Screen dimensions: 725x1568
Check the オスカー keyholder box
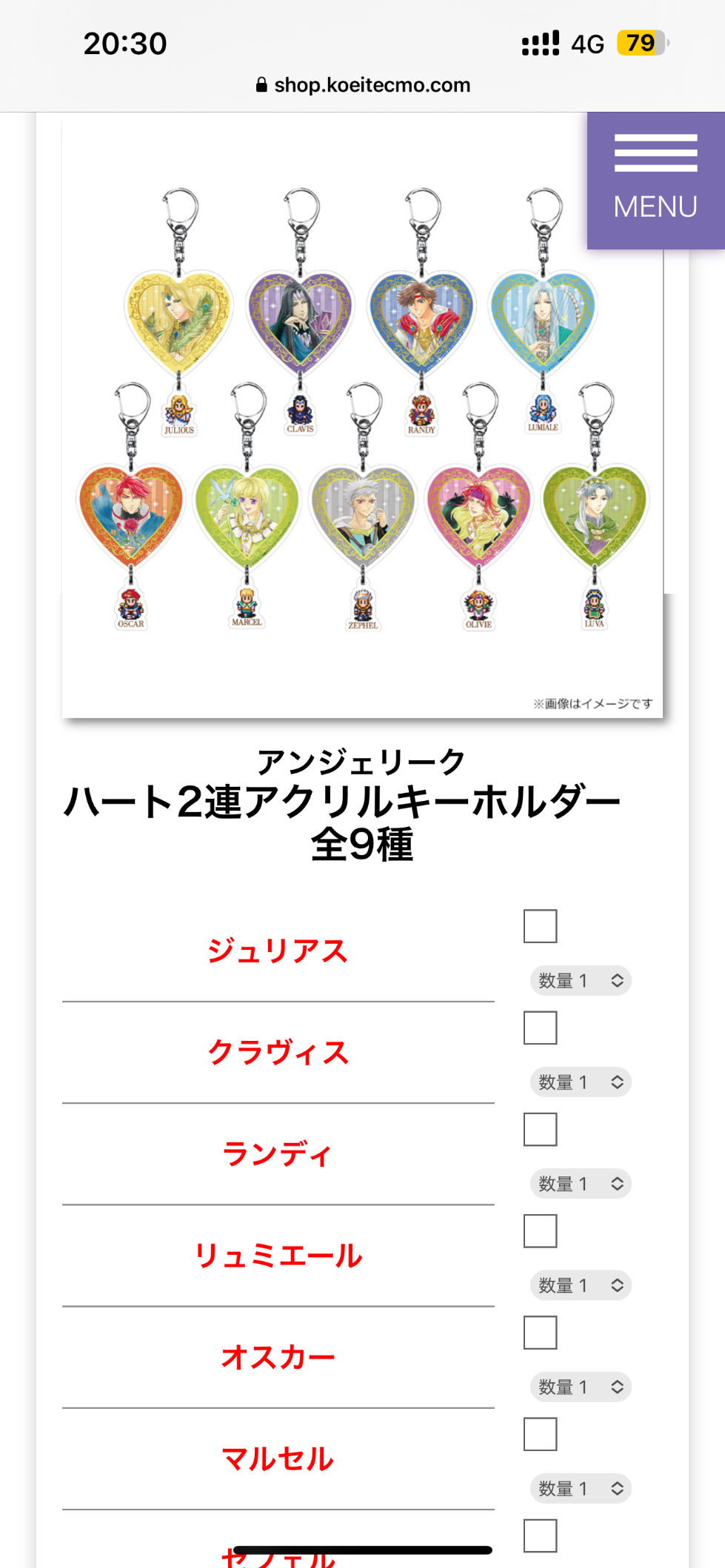pyautogui.click(x=540, y=1333)
